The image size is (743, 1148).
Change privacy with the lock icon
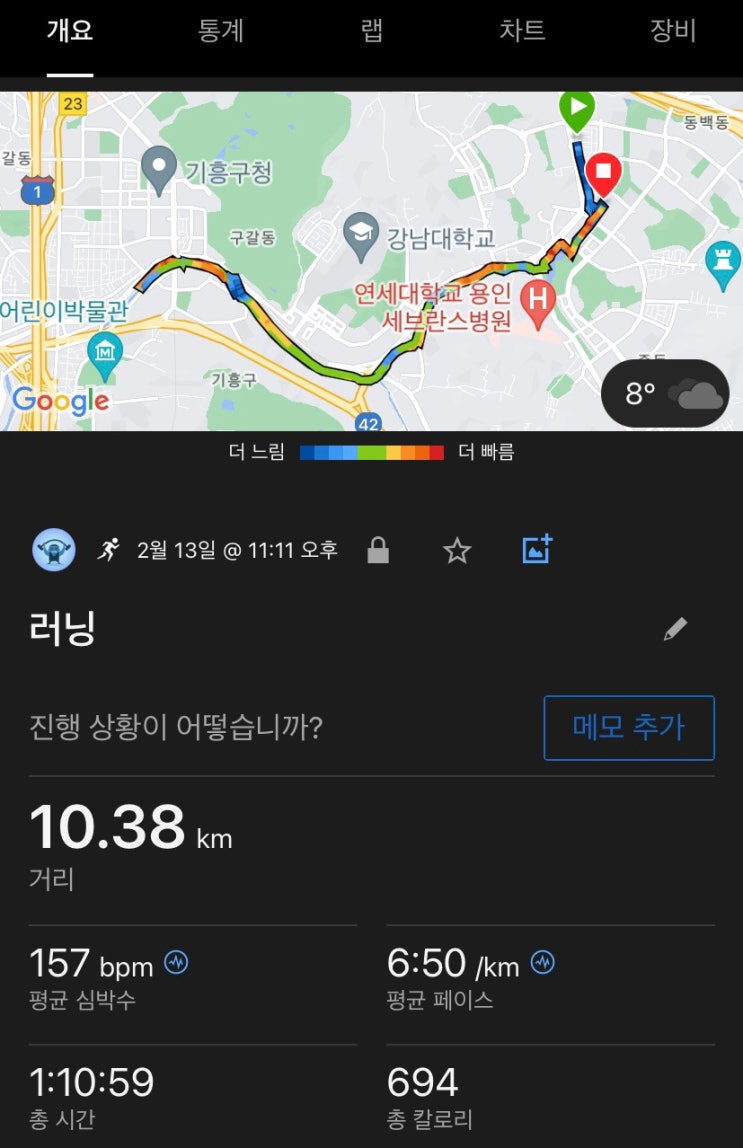pos(378,550)
